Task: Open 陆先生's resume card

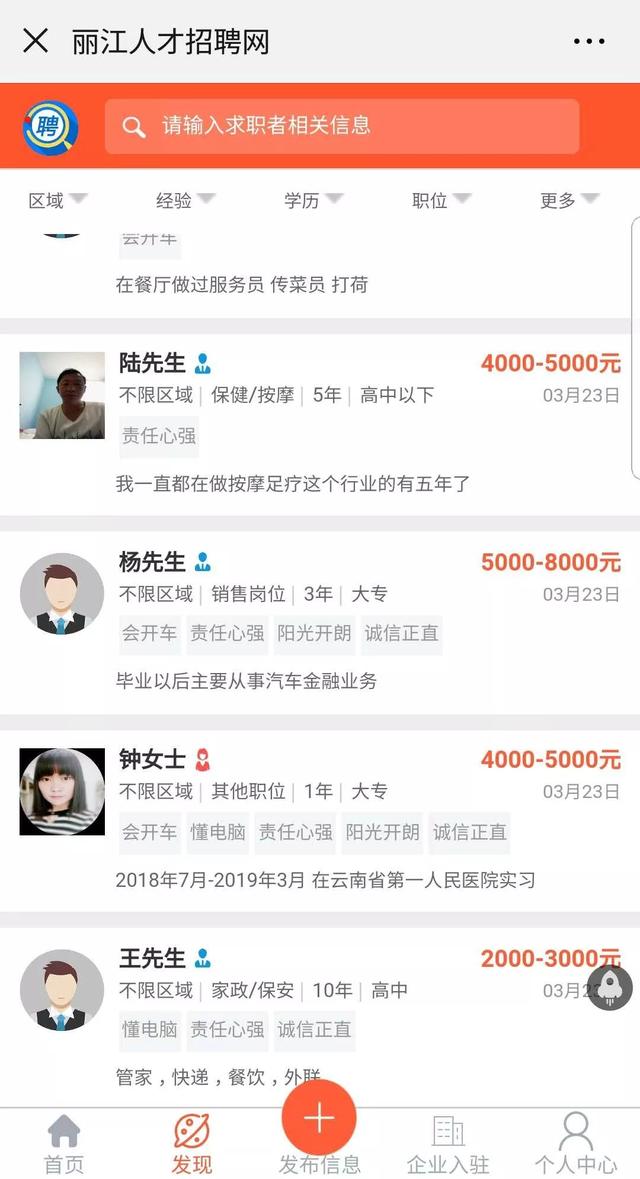Action: 320,425
